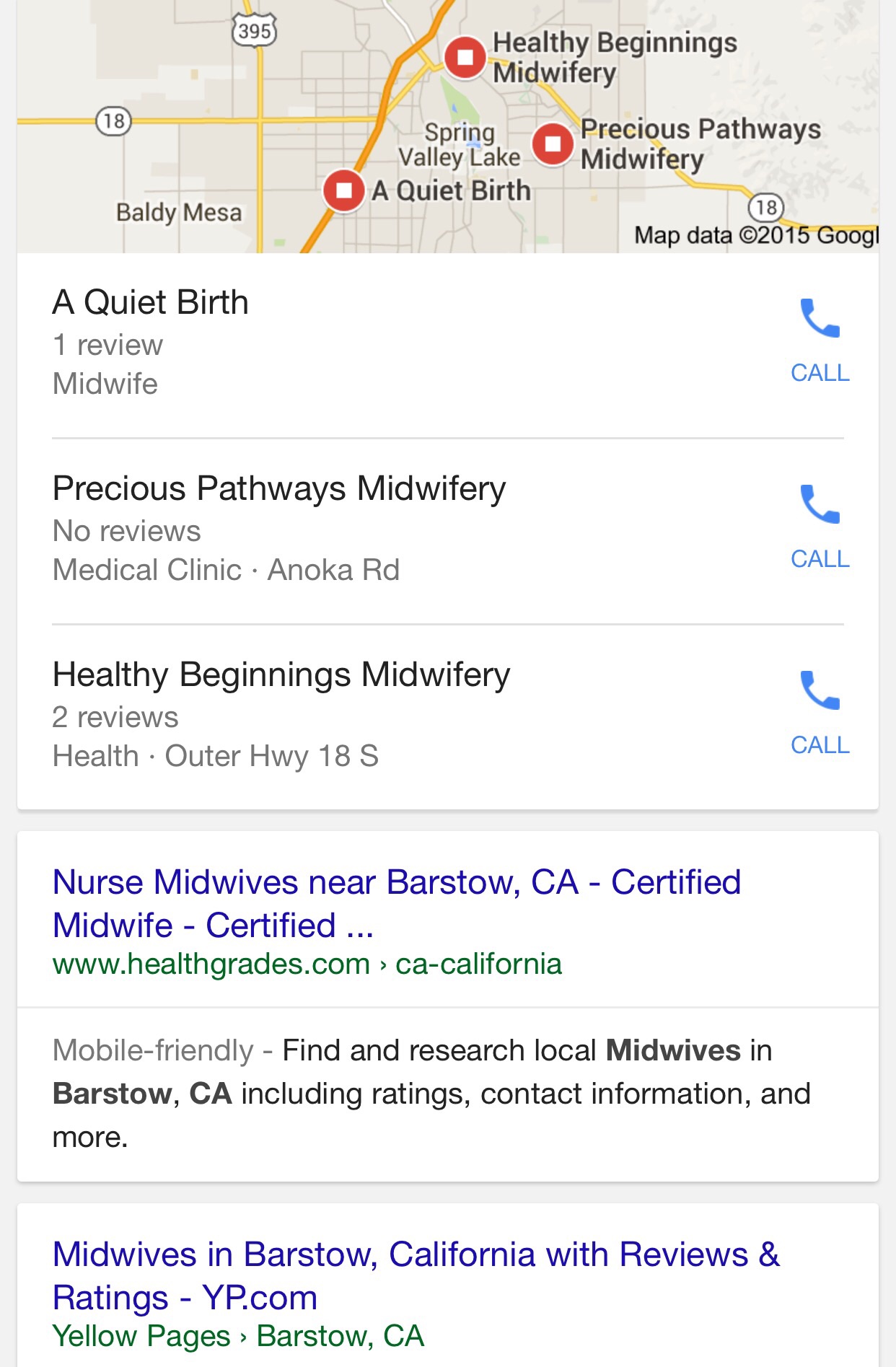This screenshot has width=896, height=1367.
Task: Call A Quiet Birth
Action: click(820, 339)
